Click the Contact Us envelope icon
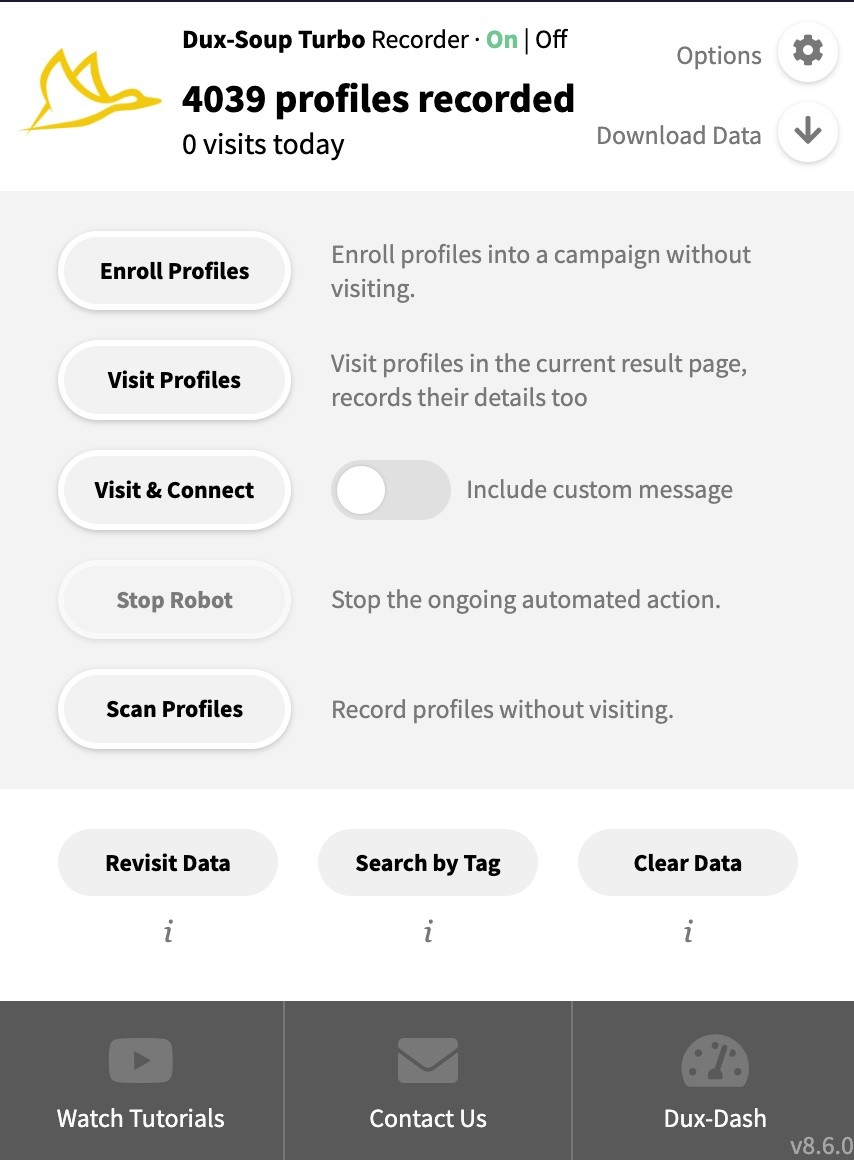The height and width of the screenshot is (1160, 854). pyautogui.click(x=427, y=1061)
